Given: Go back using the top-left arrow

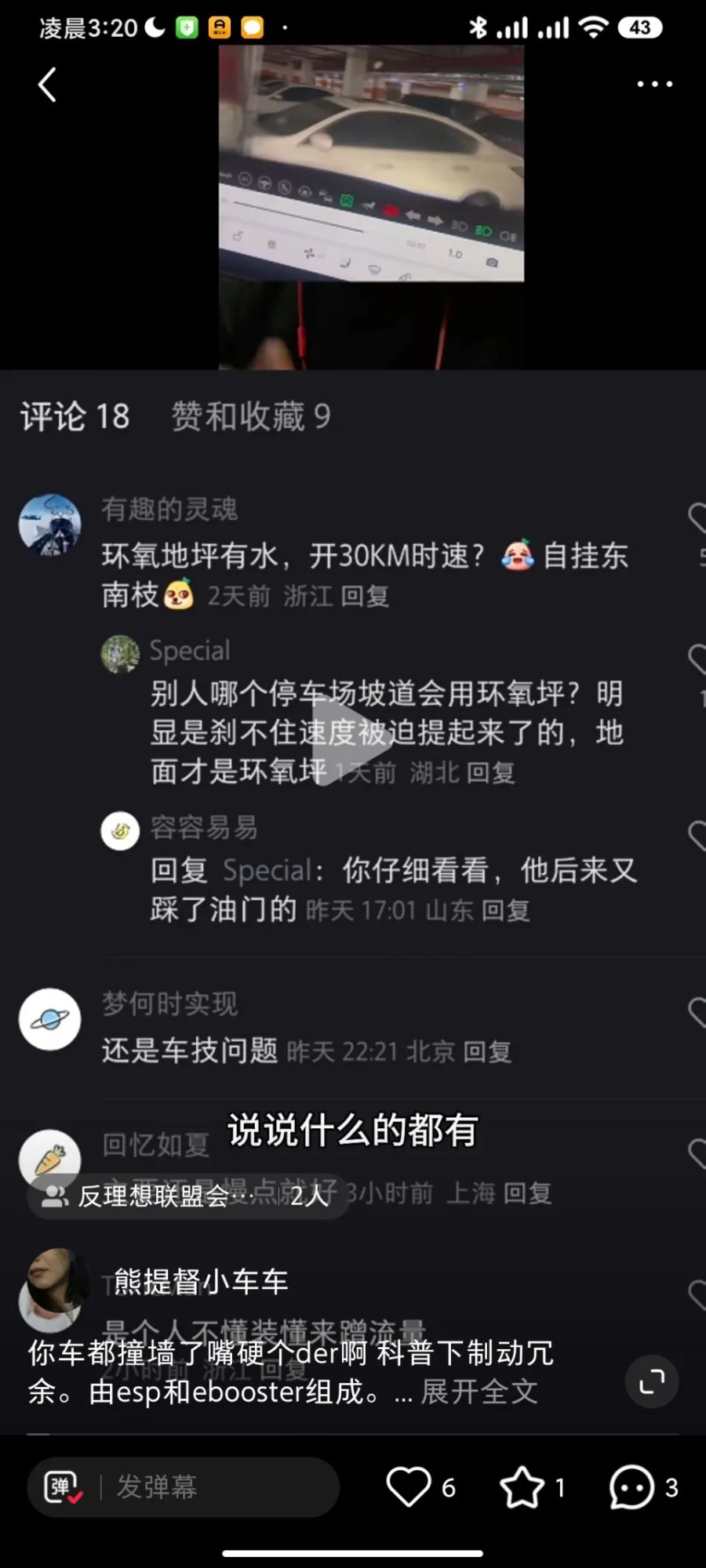Looking at the screenshot, I should [x=47, y=85].
